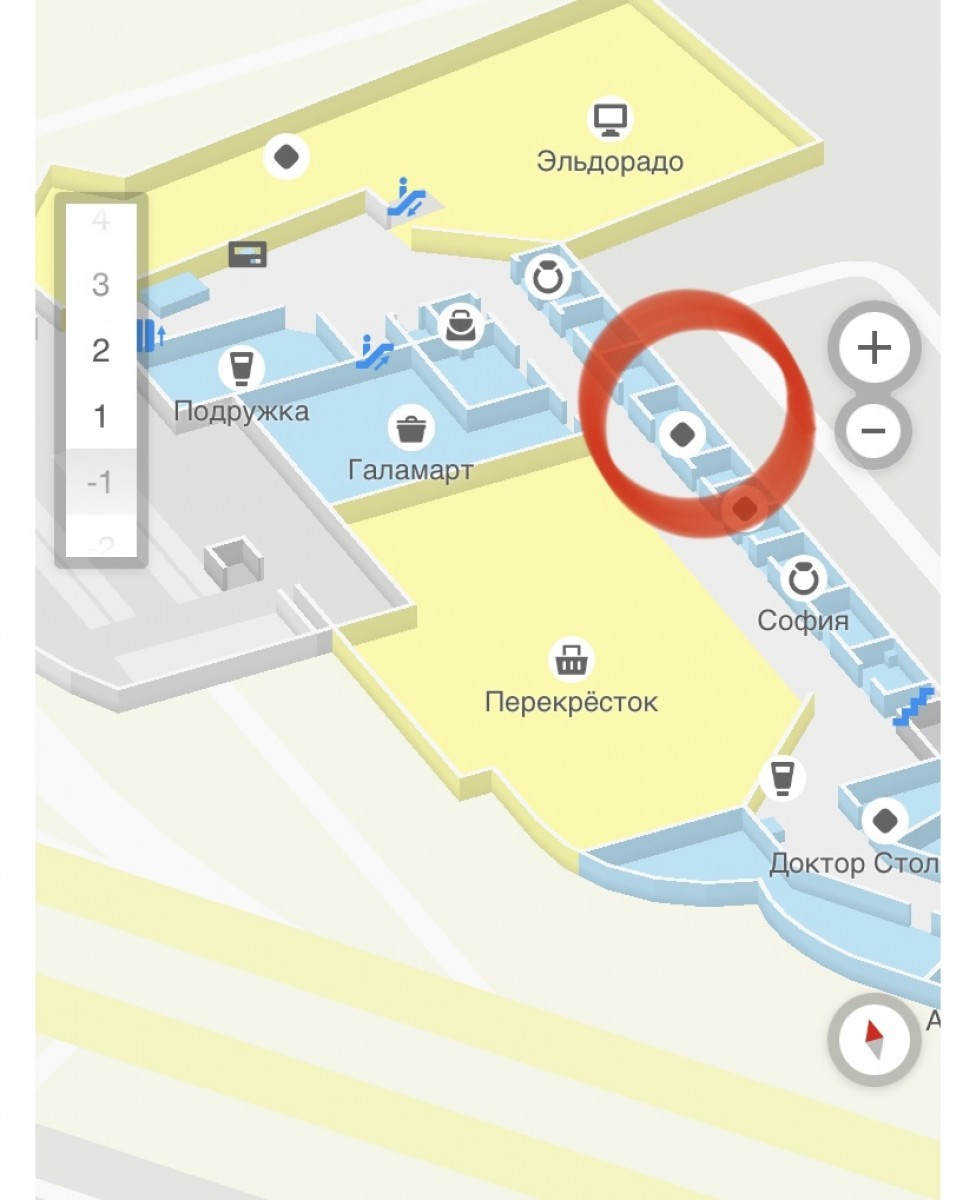The height and width of the screenshot is (1200, 976).
Task: Zoom out with the minus button
Action: tap(874, 431)
